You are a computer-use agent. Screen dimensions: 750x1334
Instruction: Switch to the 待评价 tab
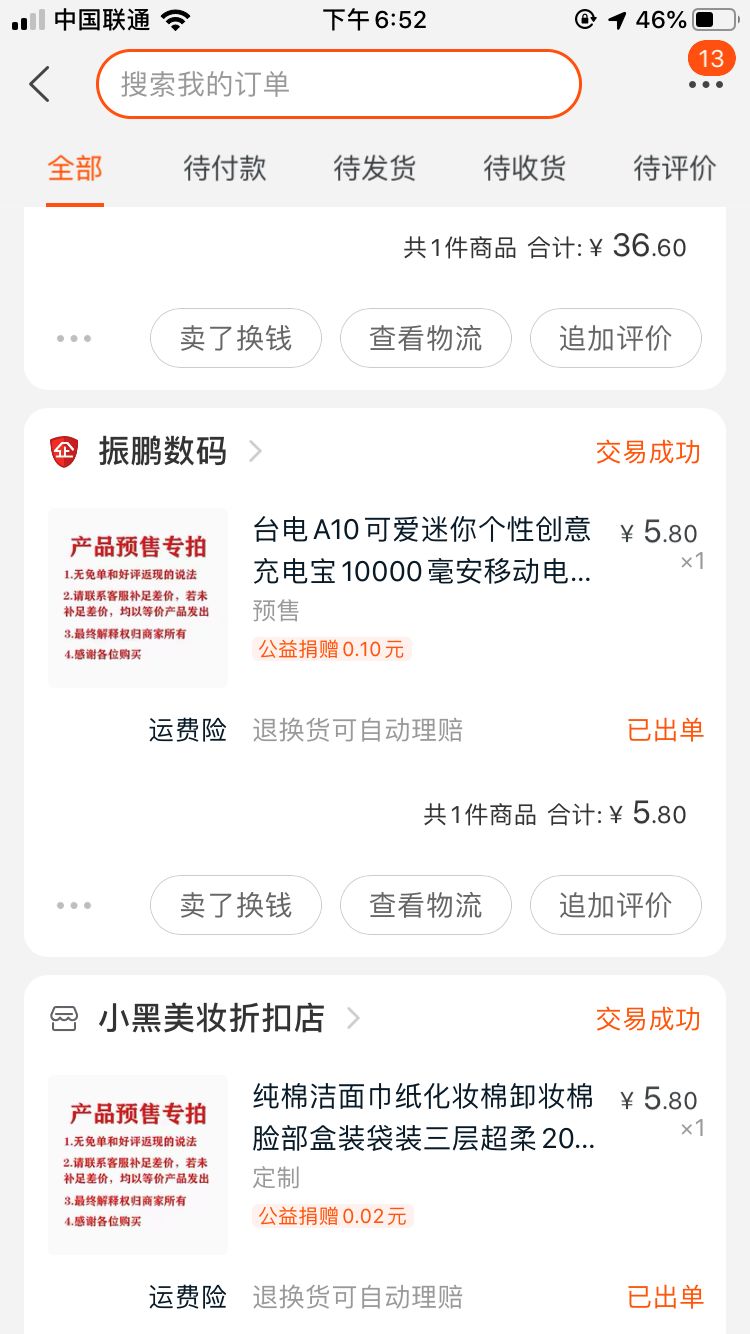click(x=675, y=168)
